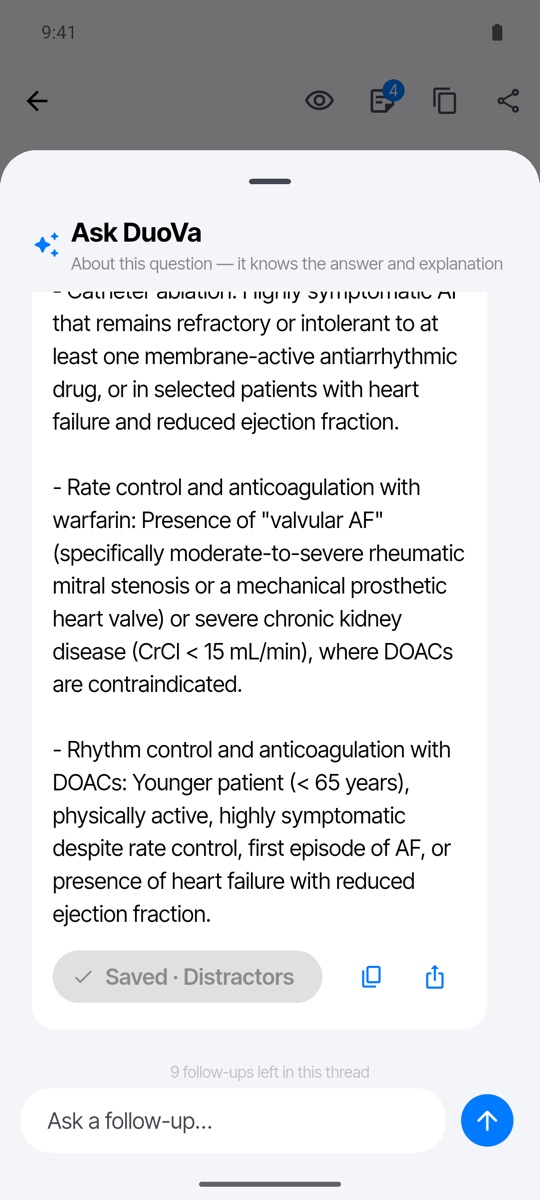Screen dimensions: 540x1200
Task: Focus the Ask a follow-up field
Action: click(x=233, y=1121)
